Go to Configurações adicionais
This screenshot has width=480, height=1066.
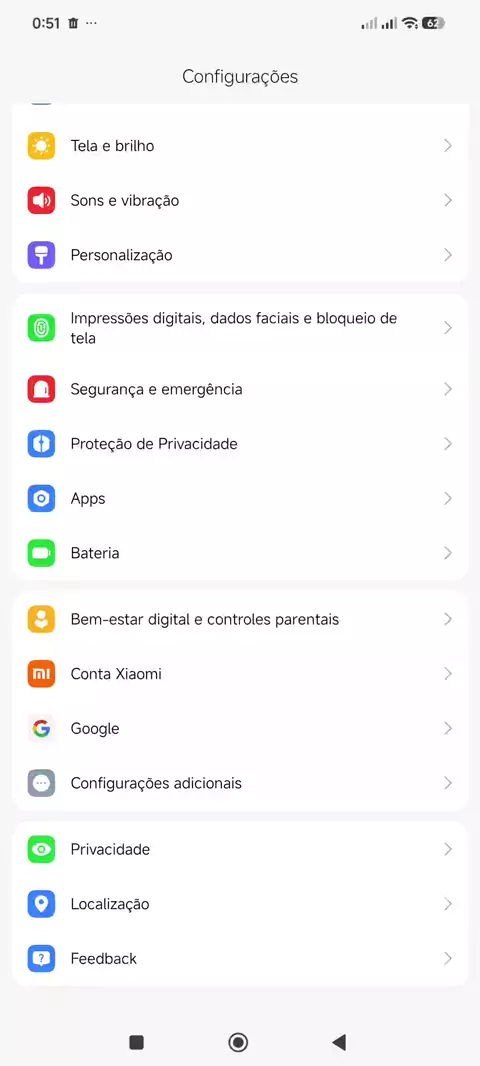point(240,783)
